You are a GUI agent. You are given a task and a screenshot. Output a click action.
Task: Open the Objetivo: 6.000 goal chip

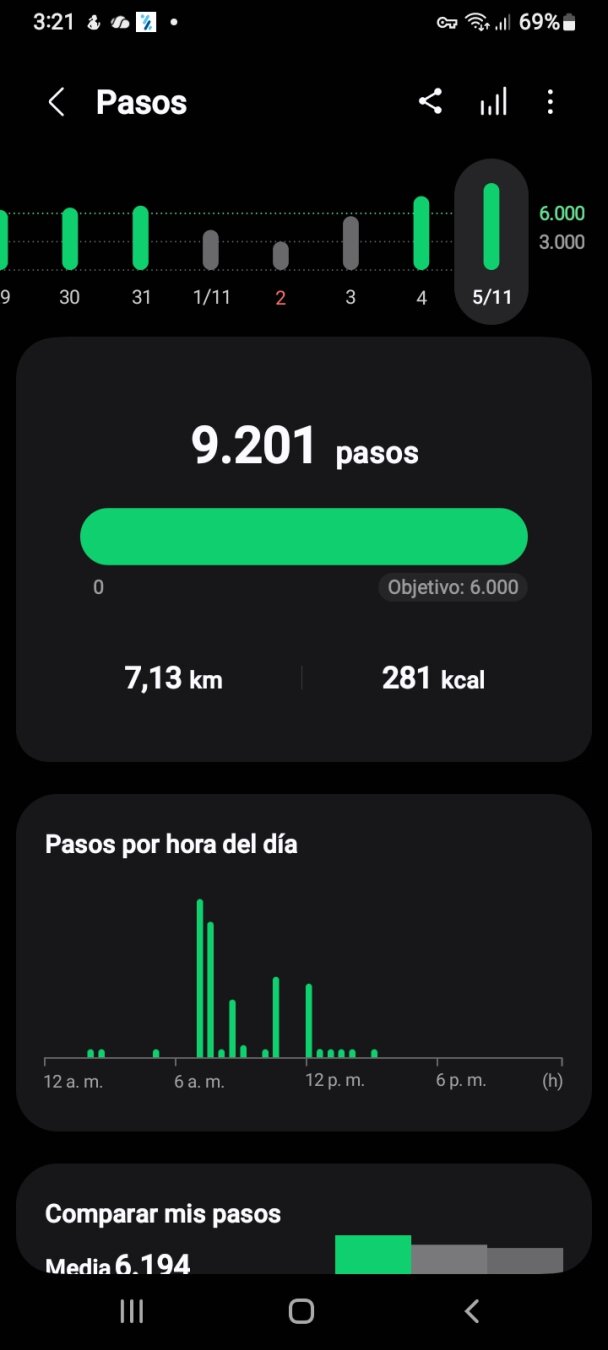click(453, 587)
